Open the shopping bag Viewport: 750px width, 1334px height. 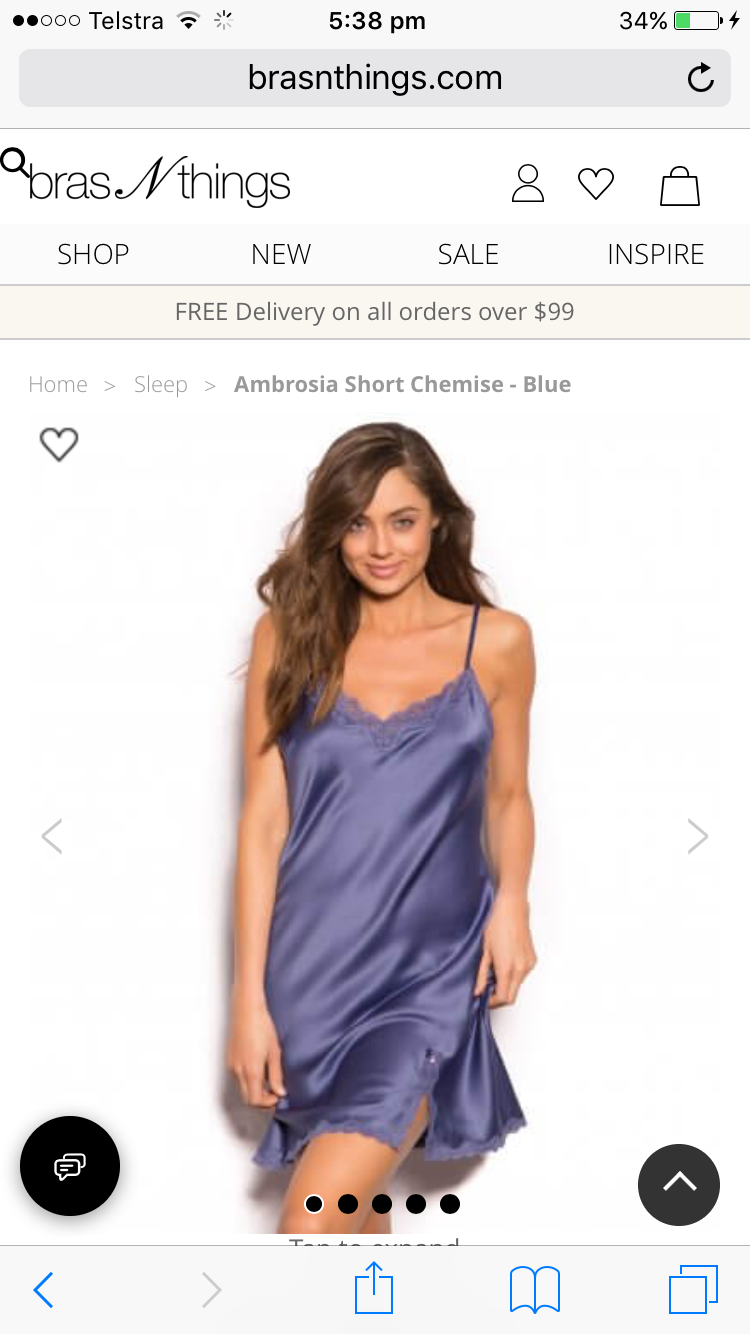point(679,186)
